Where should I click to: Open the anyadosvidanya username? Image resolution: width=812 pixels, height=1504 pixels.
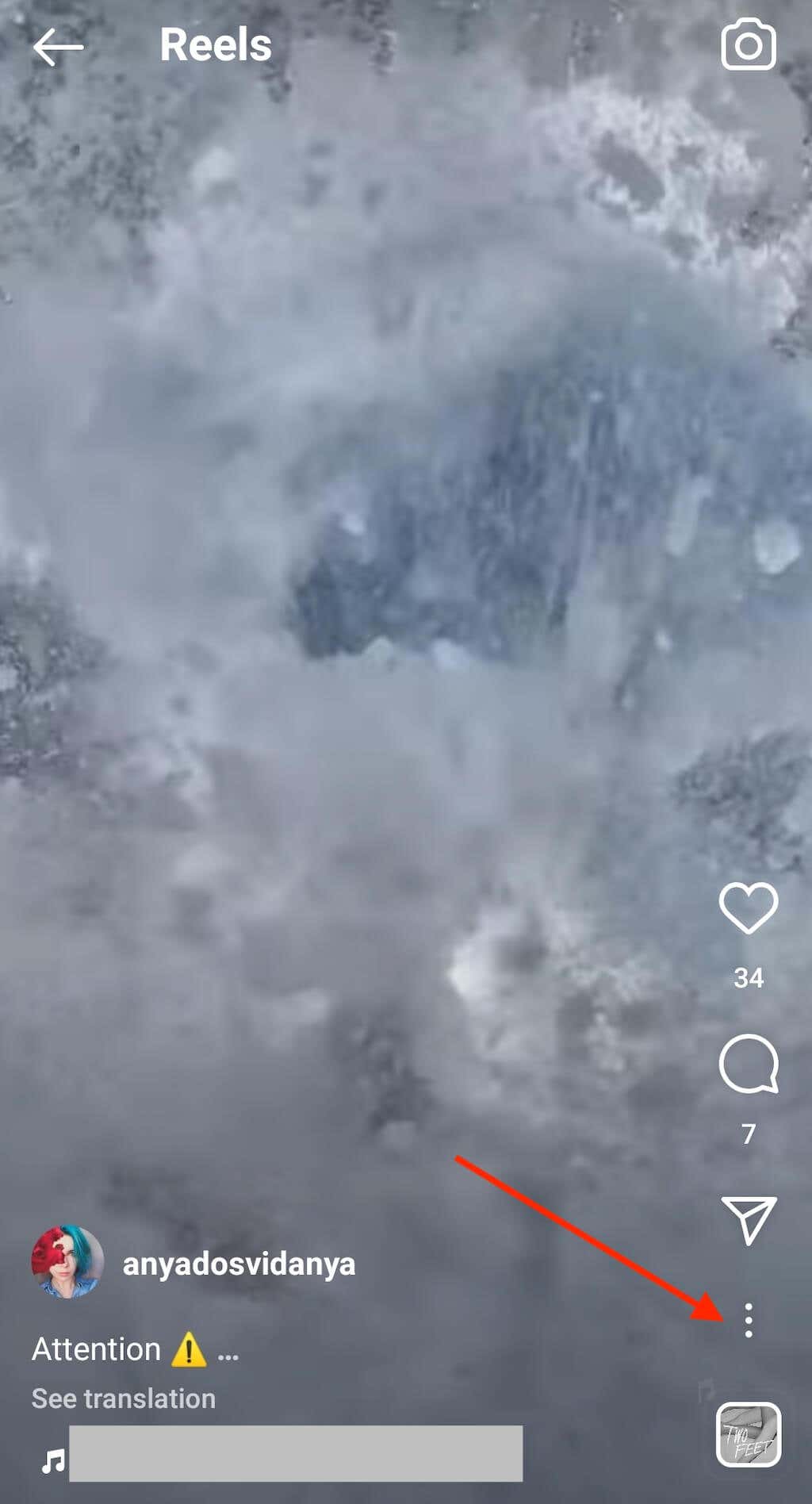[239, 1264]
